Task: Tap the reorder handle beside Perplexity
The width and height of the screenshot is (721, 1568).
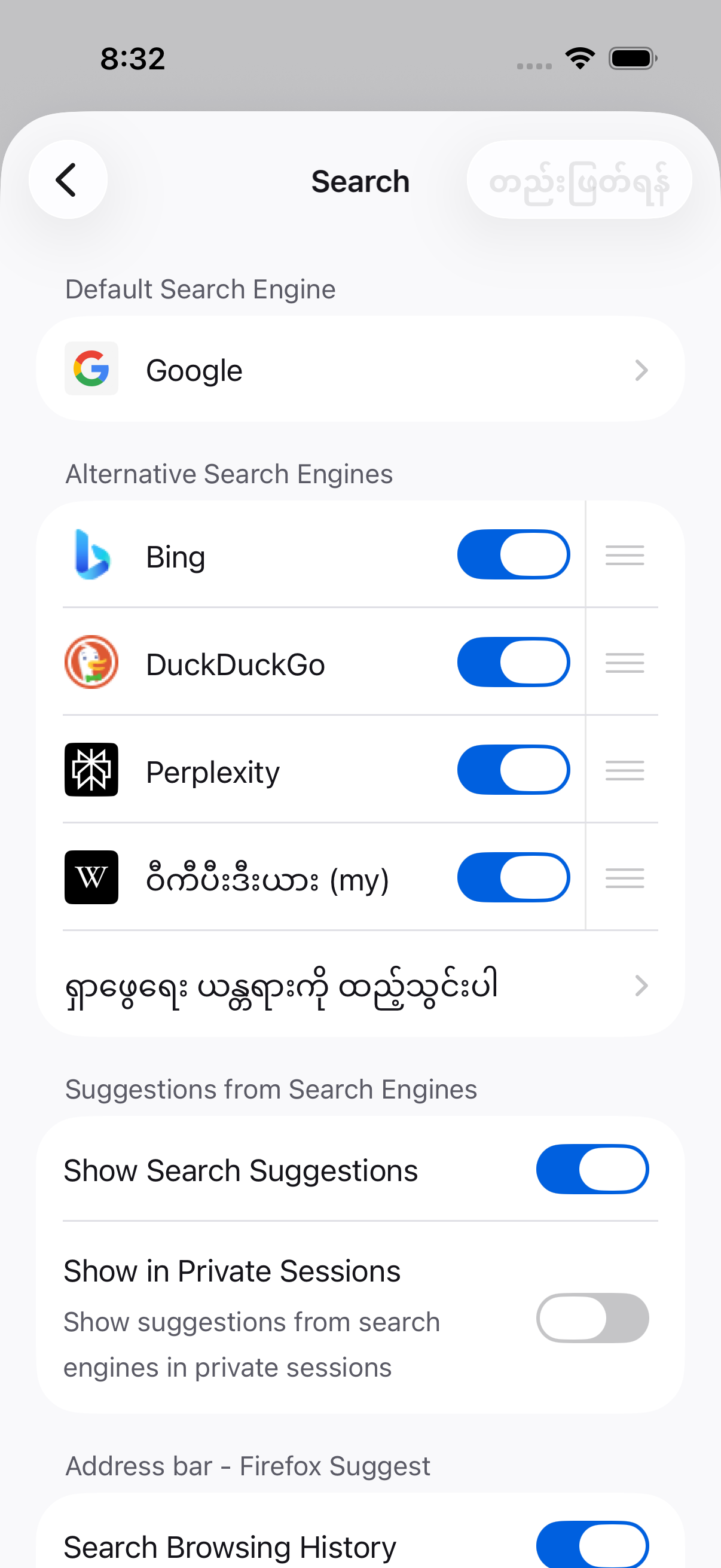Action: tap(624, 771)
